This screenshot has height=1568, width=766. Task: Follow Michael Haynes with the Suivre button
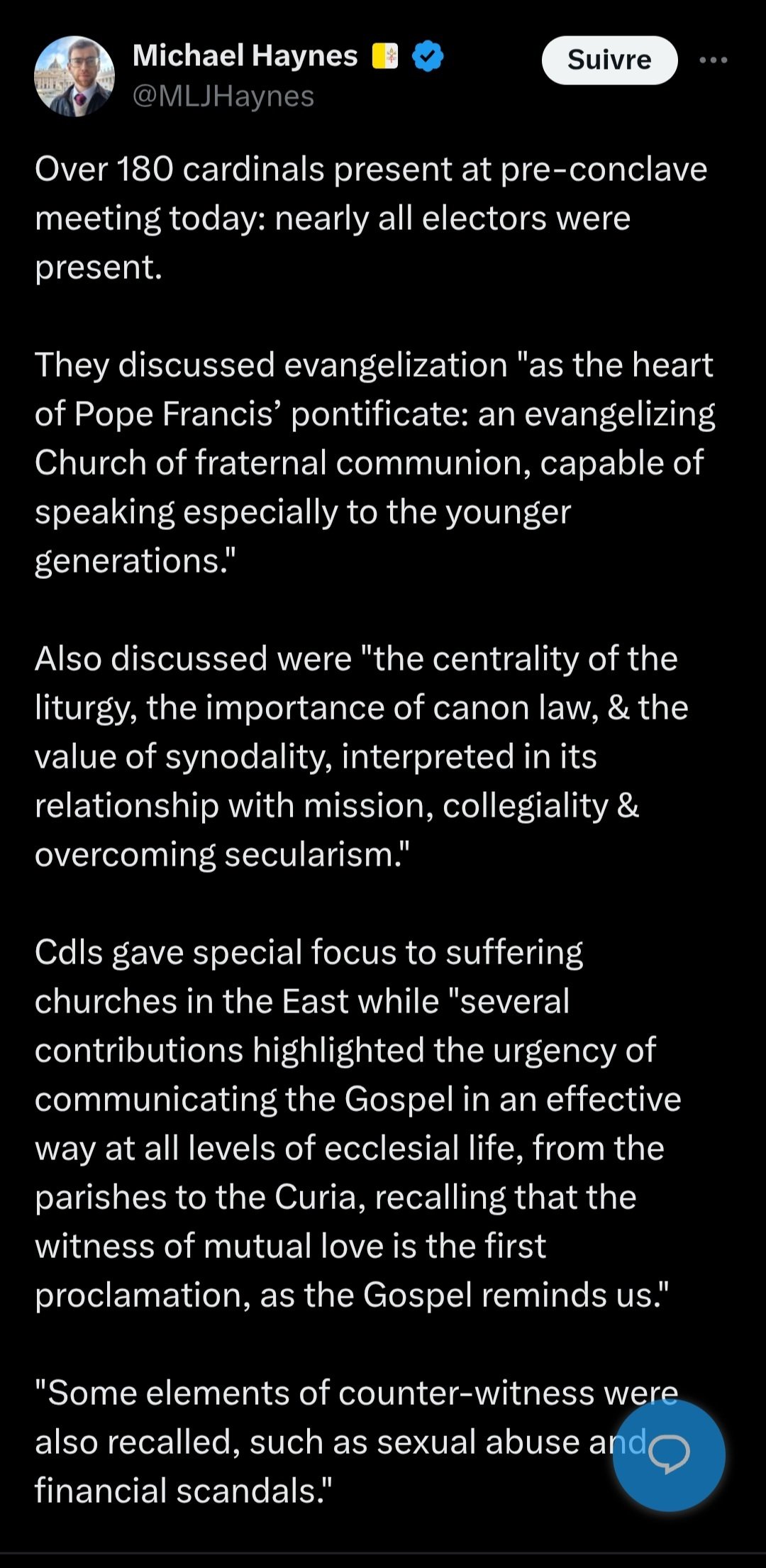tap(609, 60)
